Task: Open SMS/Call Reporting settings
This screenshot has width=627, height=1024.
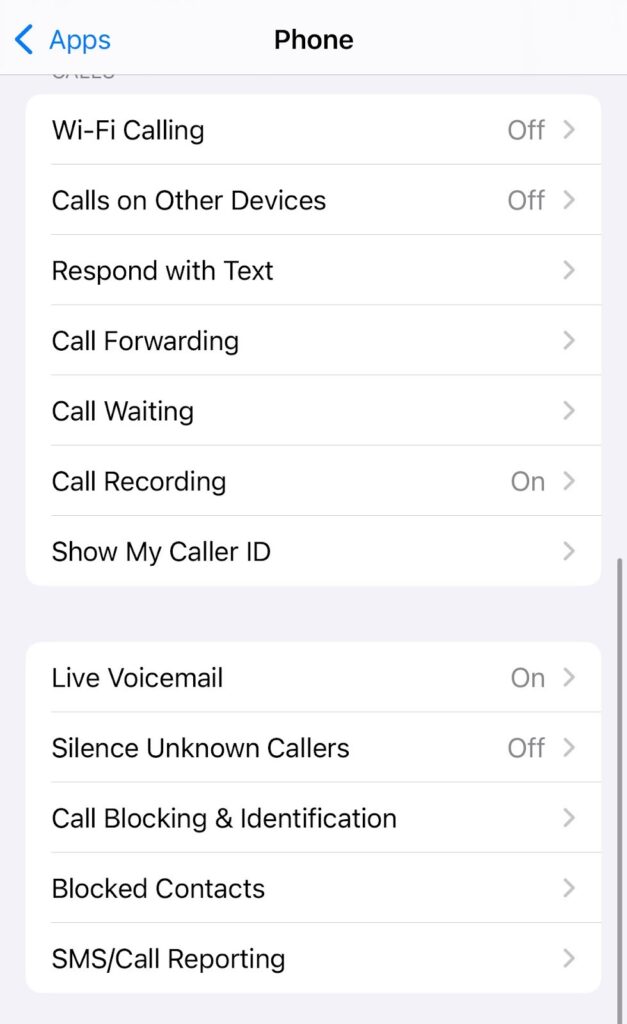Action: click(312, 958)
